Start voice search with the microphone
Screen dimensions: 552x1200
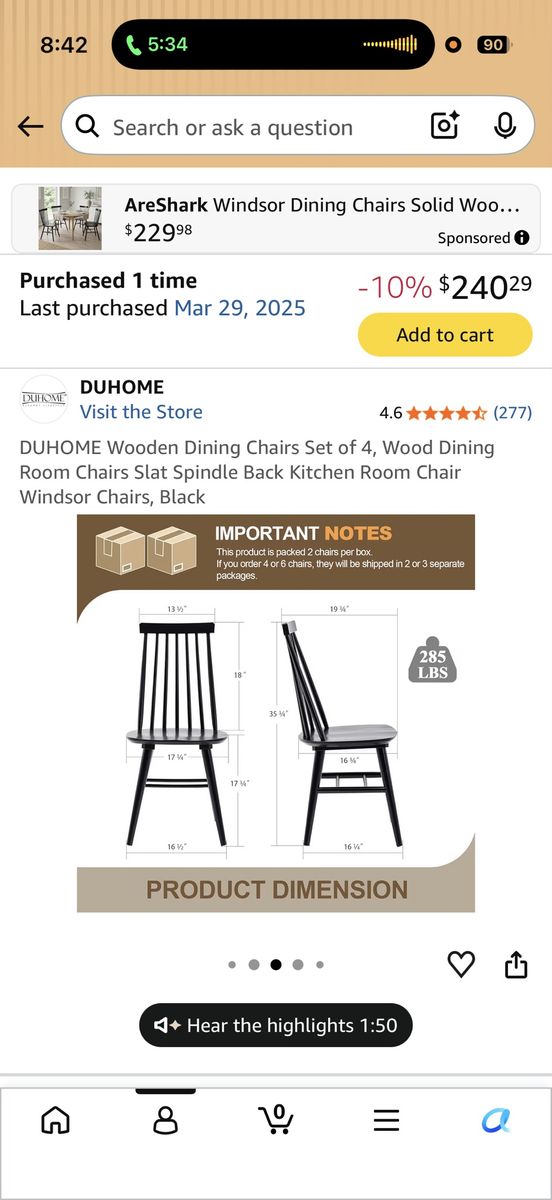pyautogui.click(x=505, y=125)
